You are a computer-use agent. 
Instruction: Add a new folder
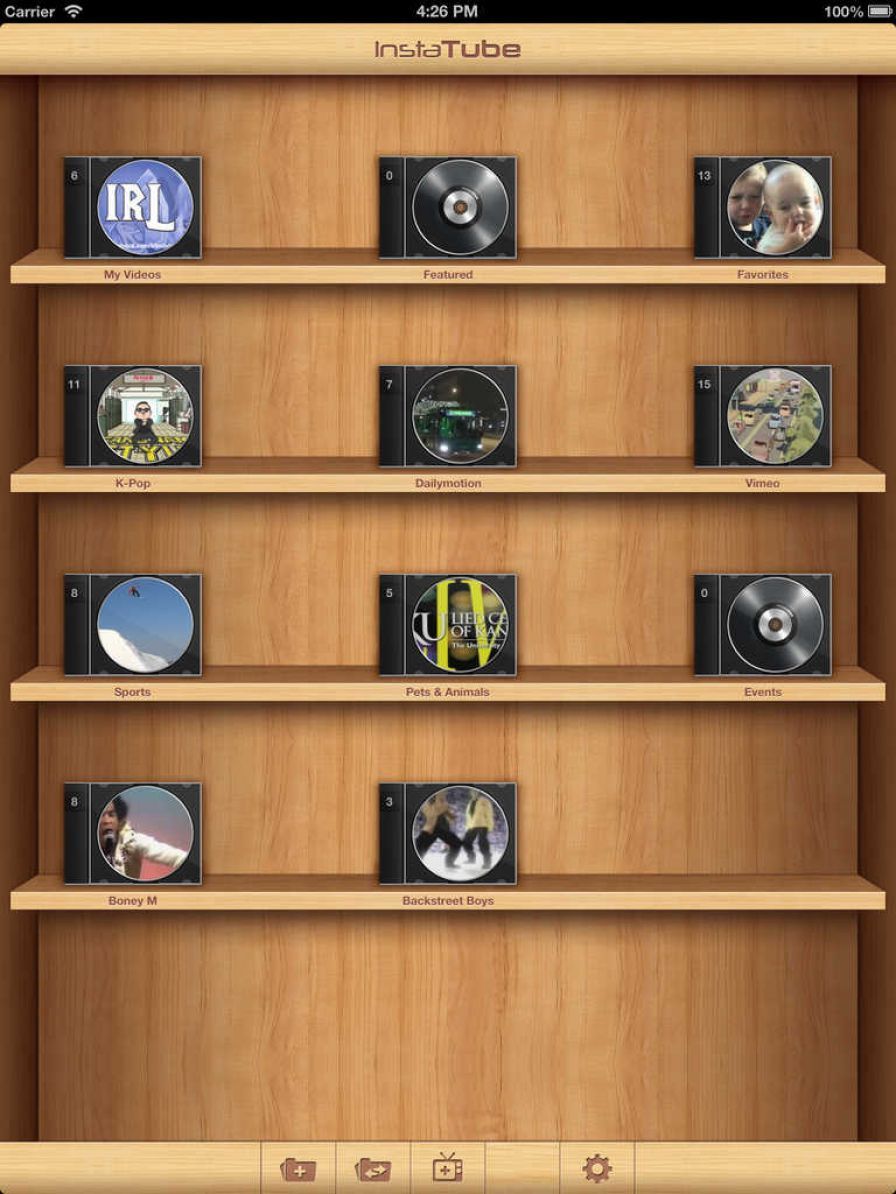(x=298, y=1168)
